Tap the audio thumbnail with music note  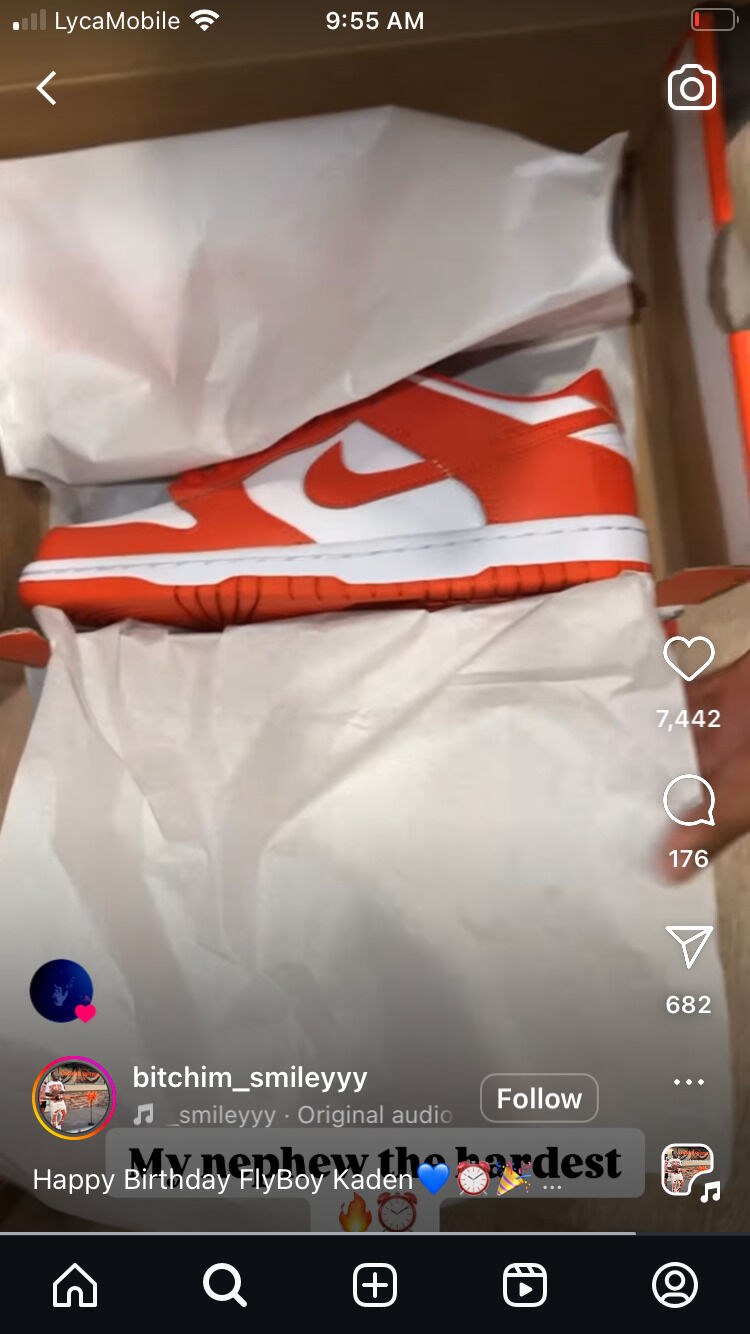(689, 1171)
